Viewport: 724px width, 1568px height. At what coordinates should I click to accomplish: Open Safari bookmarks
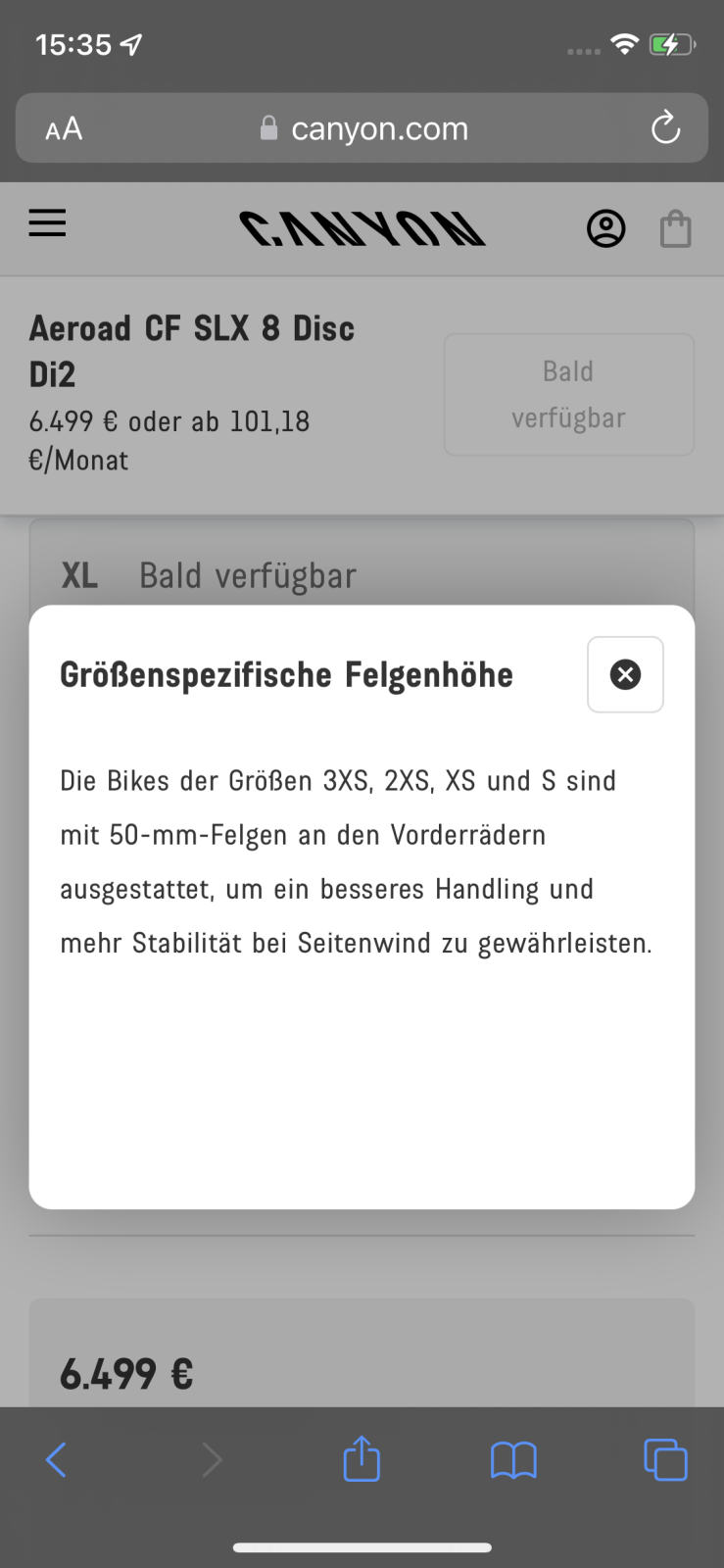[513, 1460]
